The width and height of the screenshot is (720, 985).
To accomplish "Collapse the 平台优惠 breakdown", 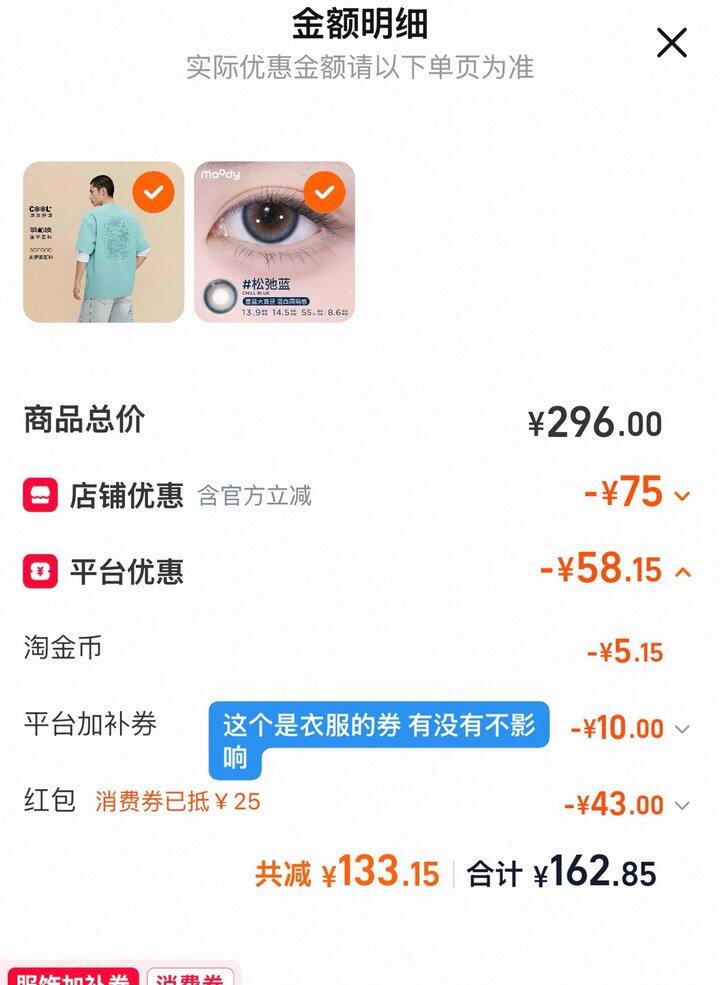I will pos(683,572).
